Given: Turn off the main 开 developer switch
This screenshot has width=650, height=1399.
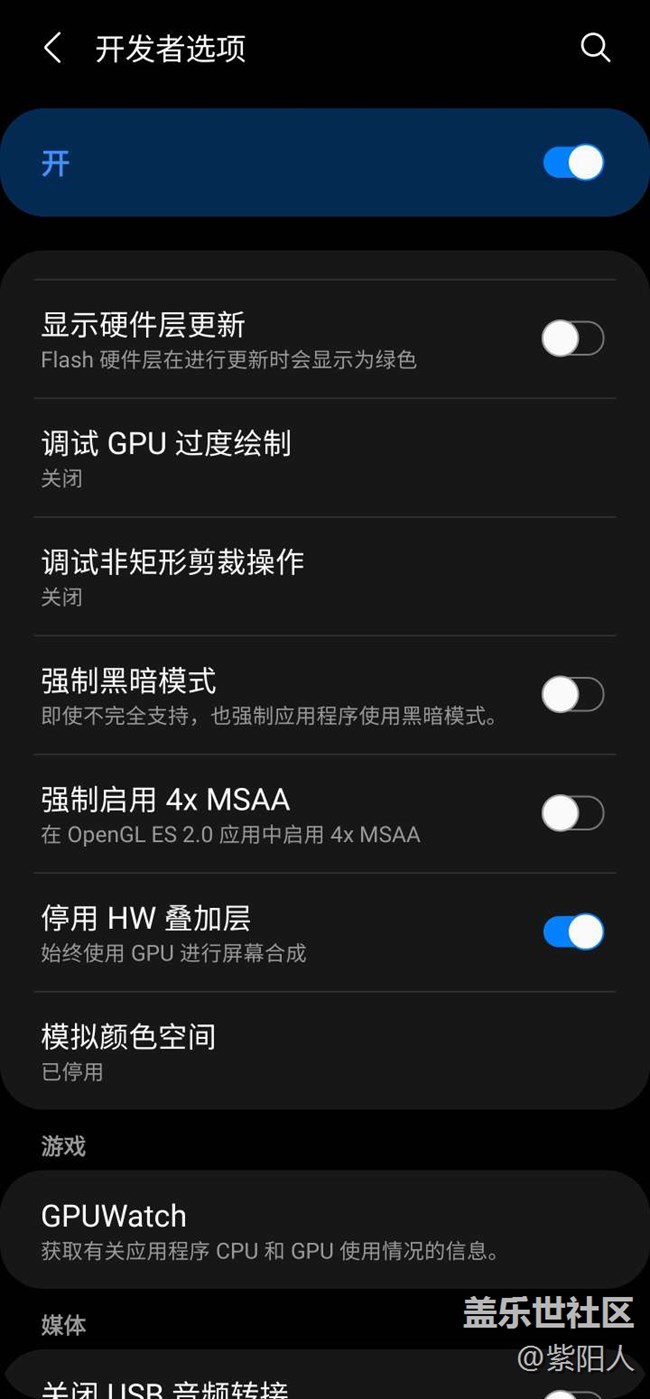Looking at the screenshot, I should tap(573, 162).
